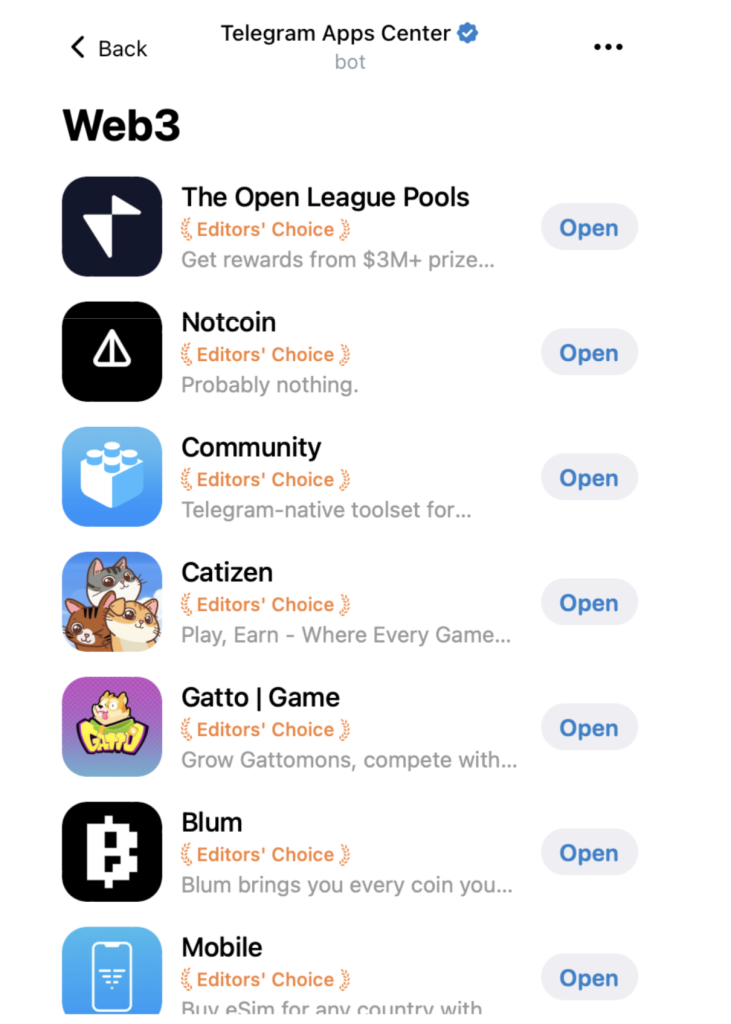Tap Open beside Gatto | Game

(x=589, y=728)
